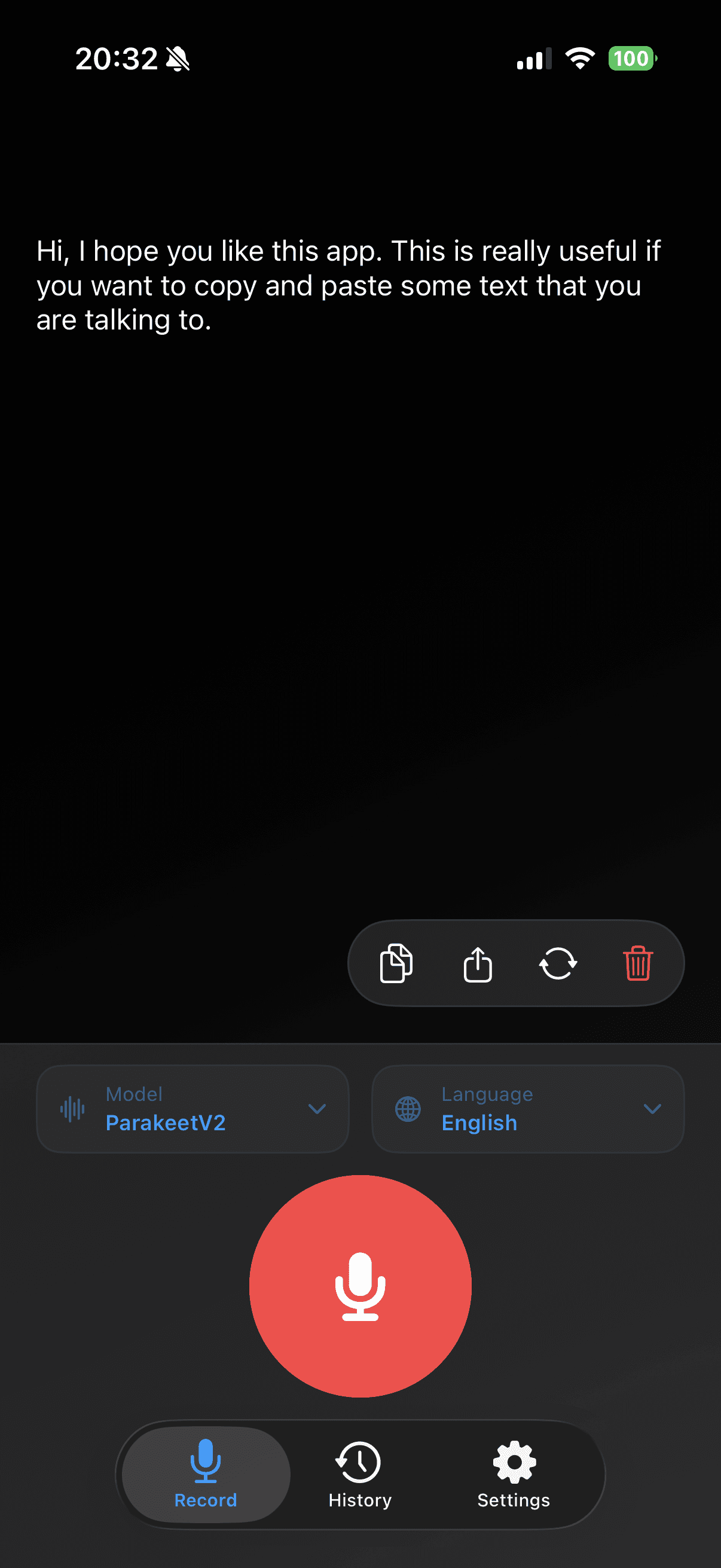Tap the gear icon on Settings tab

tap(513, 1462)
